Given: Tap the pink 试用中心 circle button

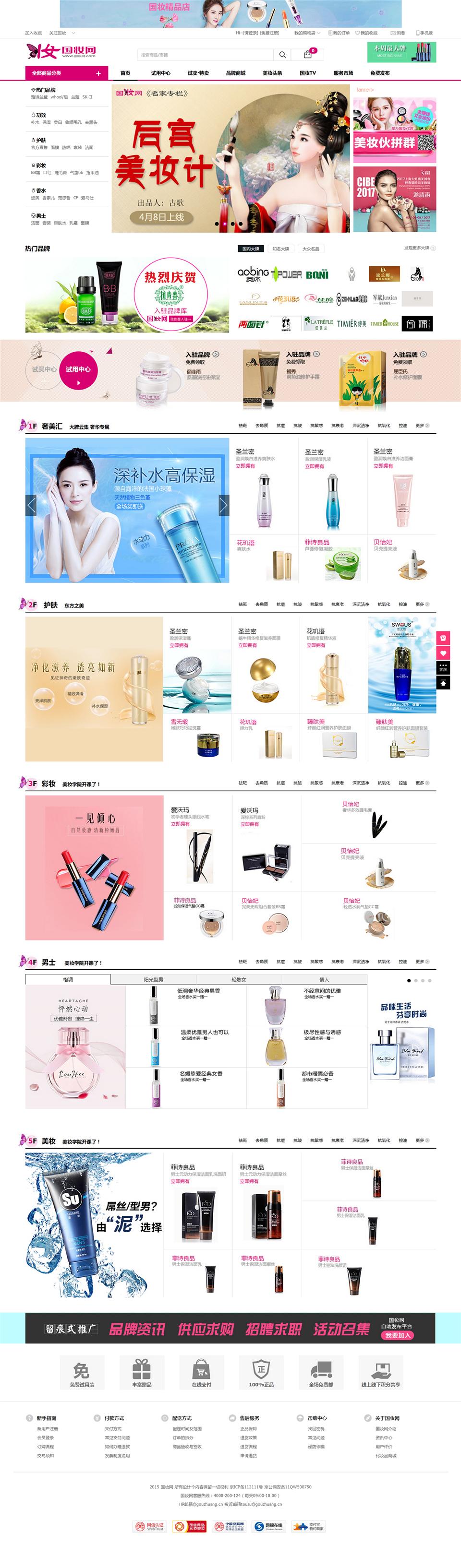Looking at the screenshot, I should pyautogui.click(x=78, y=369).
